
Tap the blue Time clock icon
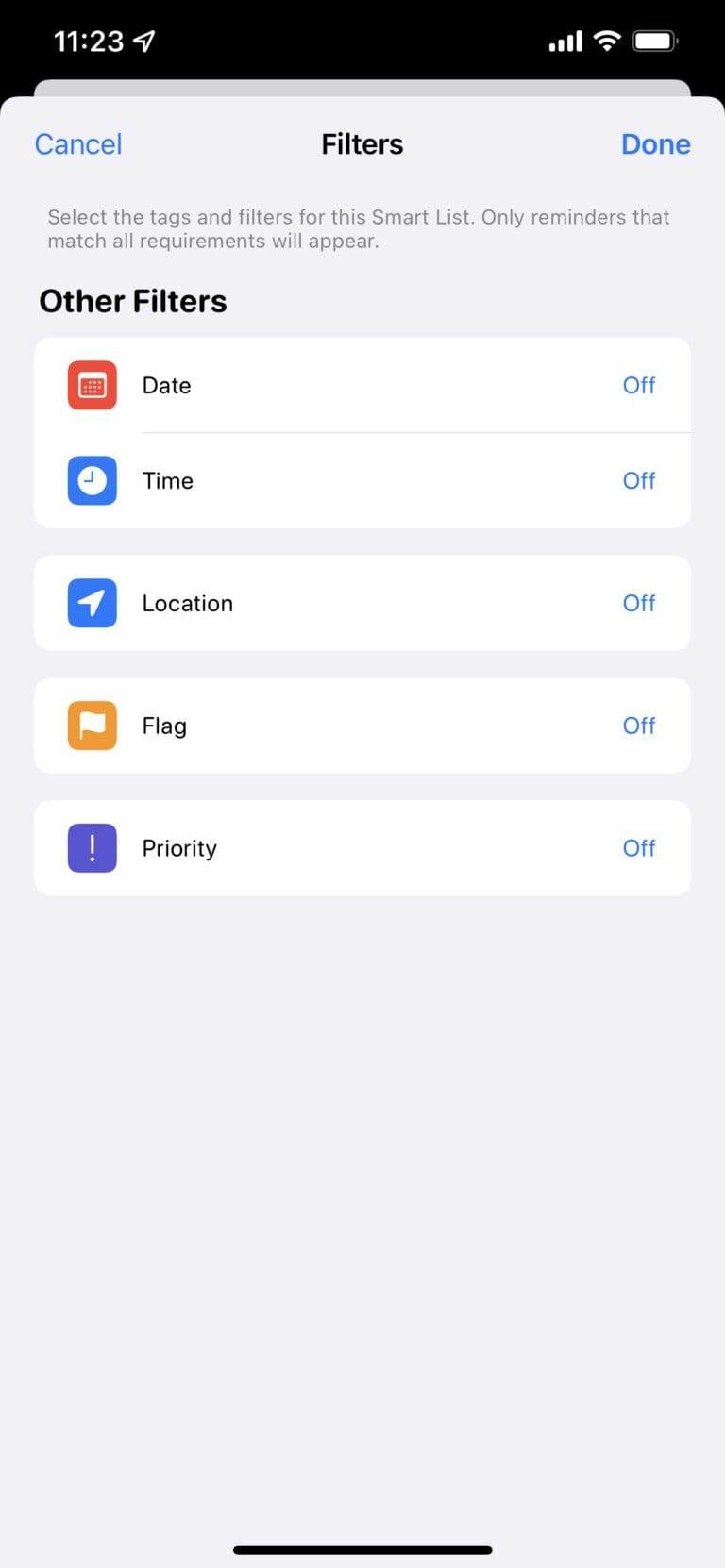(92, 480)
